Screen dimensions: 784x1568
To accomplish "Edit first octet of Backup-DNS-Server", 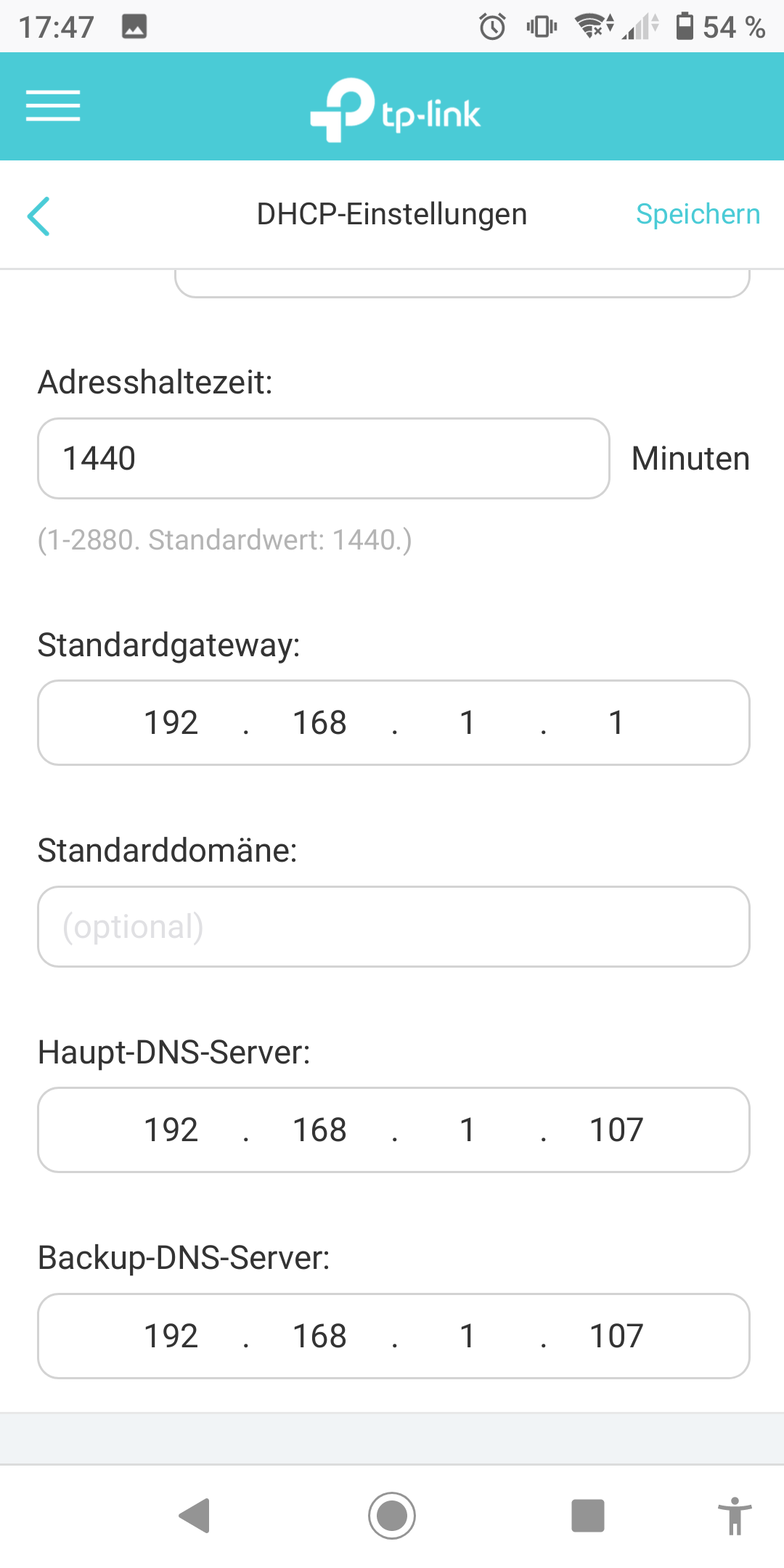I will 171,1336.
